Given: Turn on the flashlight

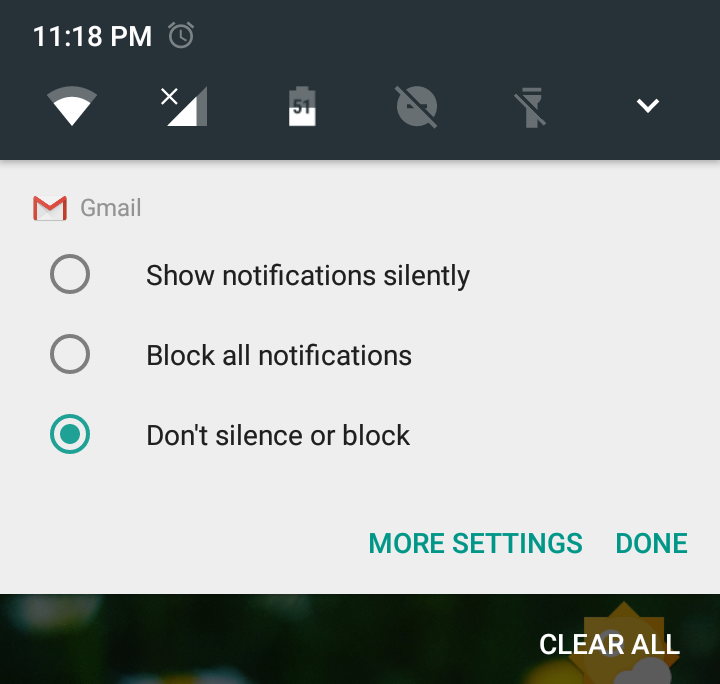Looking at the screenshot, I should coord(532,106).
